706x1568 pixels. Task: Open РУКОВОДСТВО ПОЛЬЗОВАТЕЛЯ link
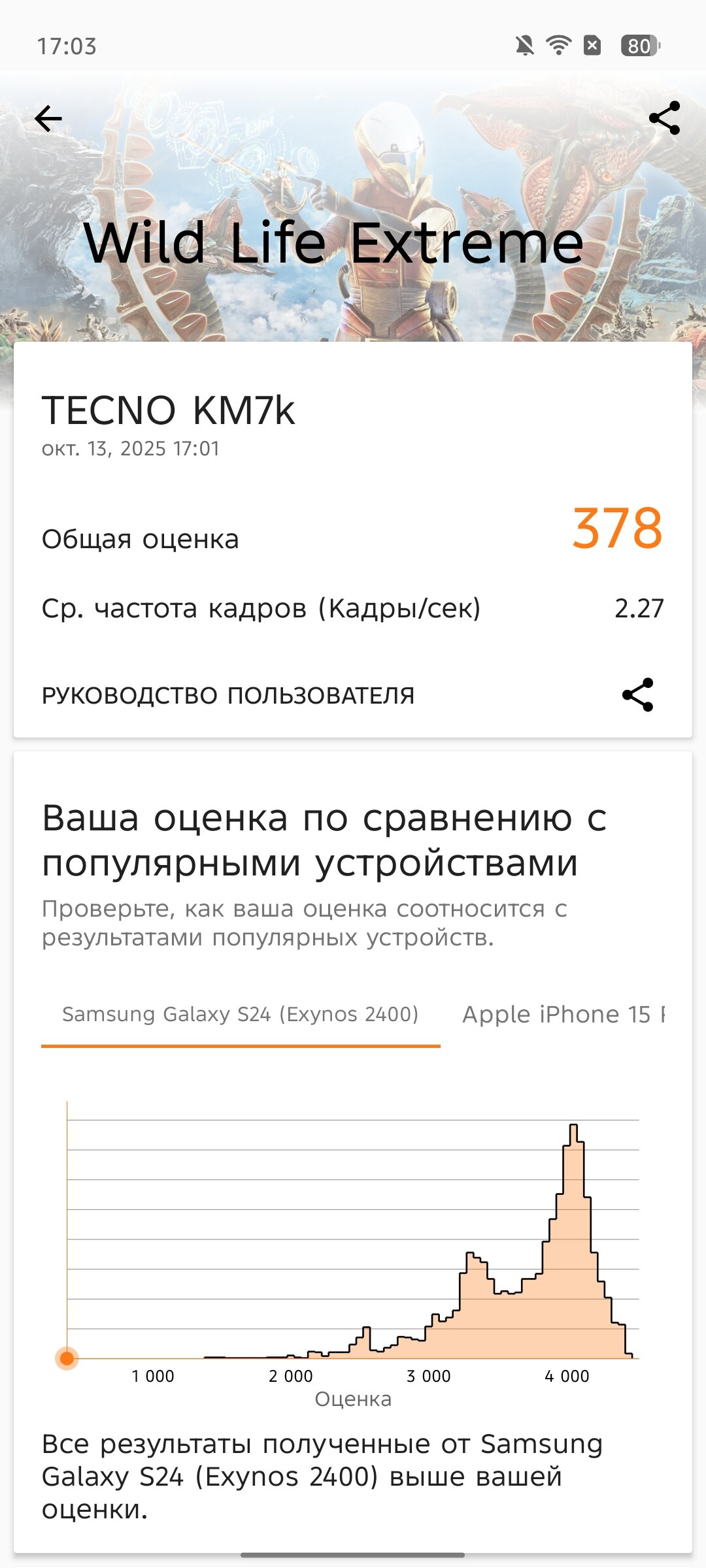point(228,696)
